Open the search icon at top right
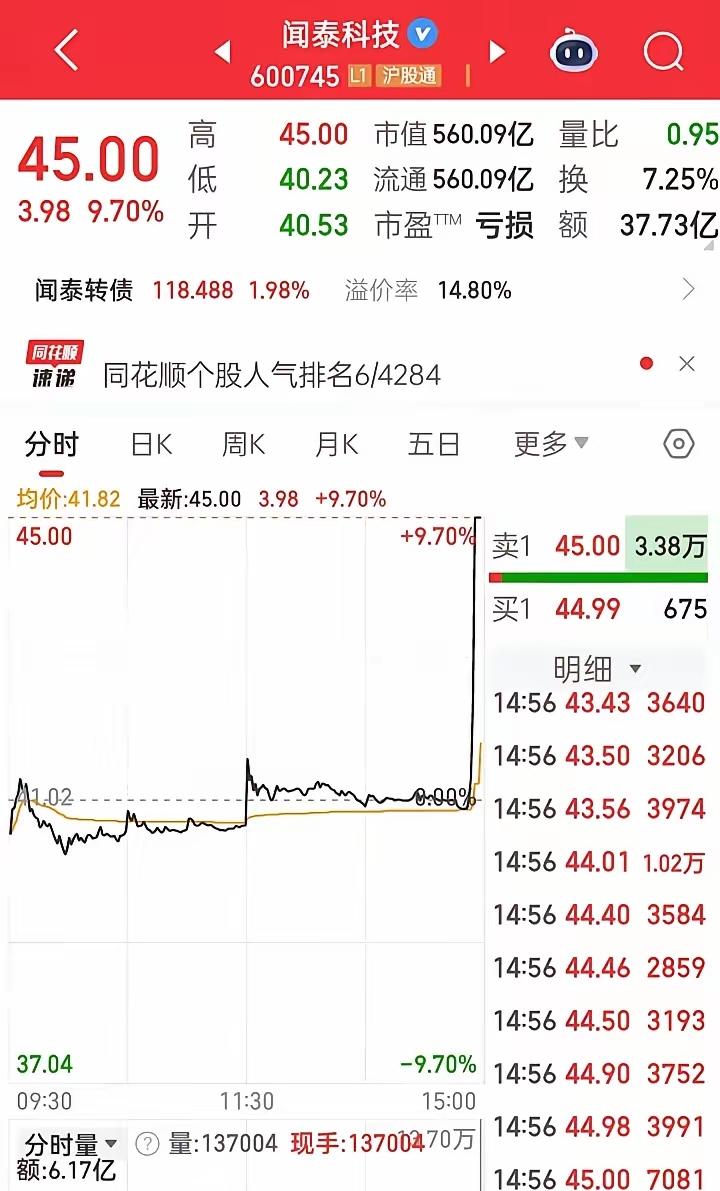This screenshot has width=720, height=1191. (x=663, y=50)
